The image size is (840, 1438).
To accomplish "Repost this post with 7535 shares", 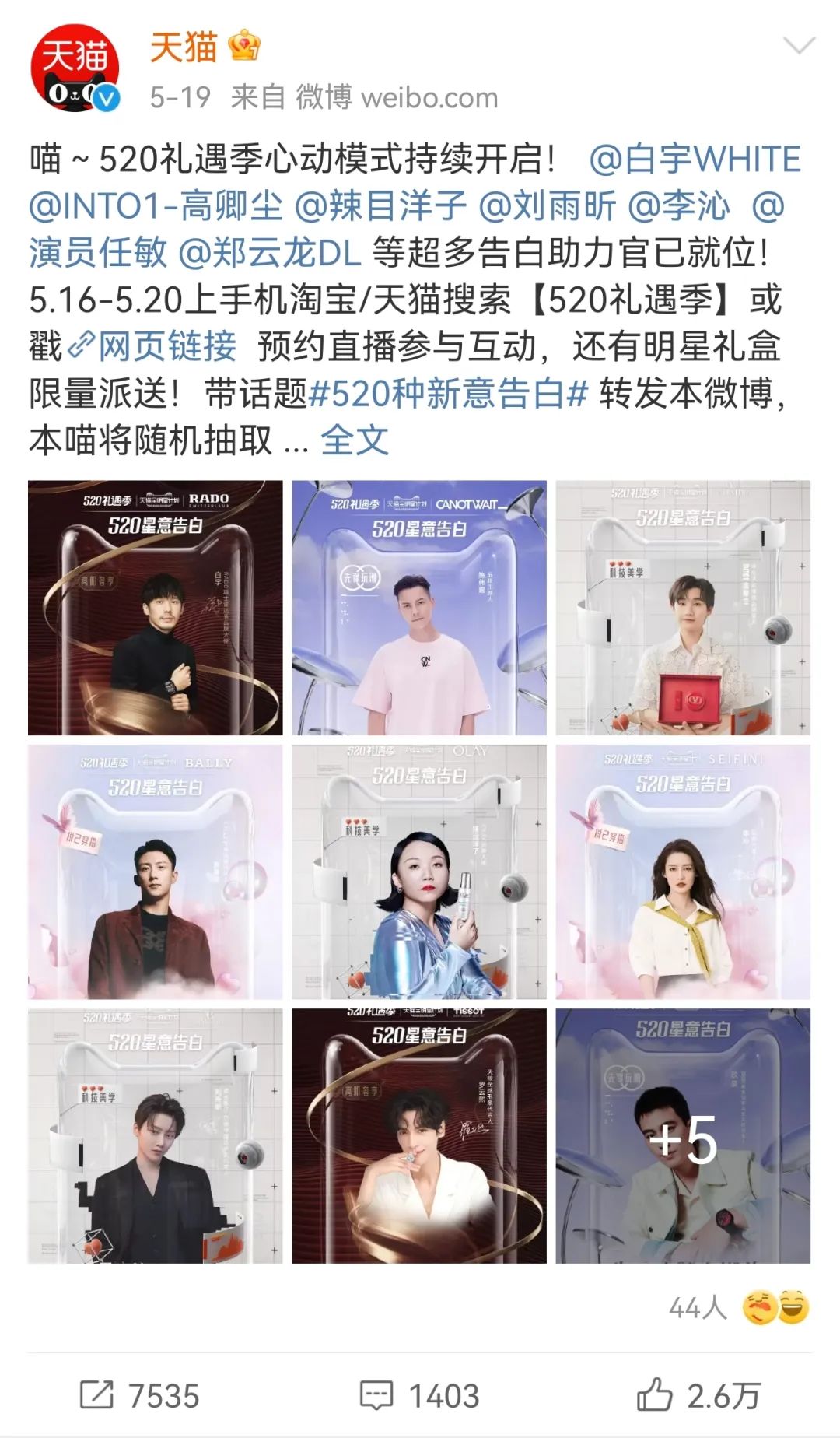I will (x=140, y=1395).
